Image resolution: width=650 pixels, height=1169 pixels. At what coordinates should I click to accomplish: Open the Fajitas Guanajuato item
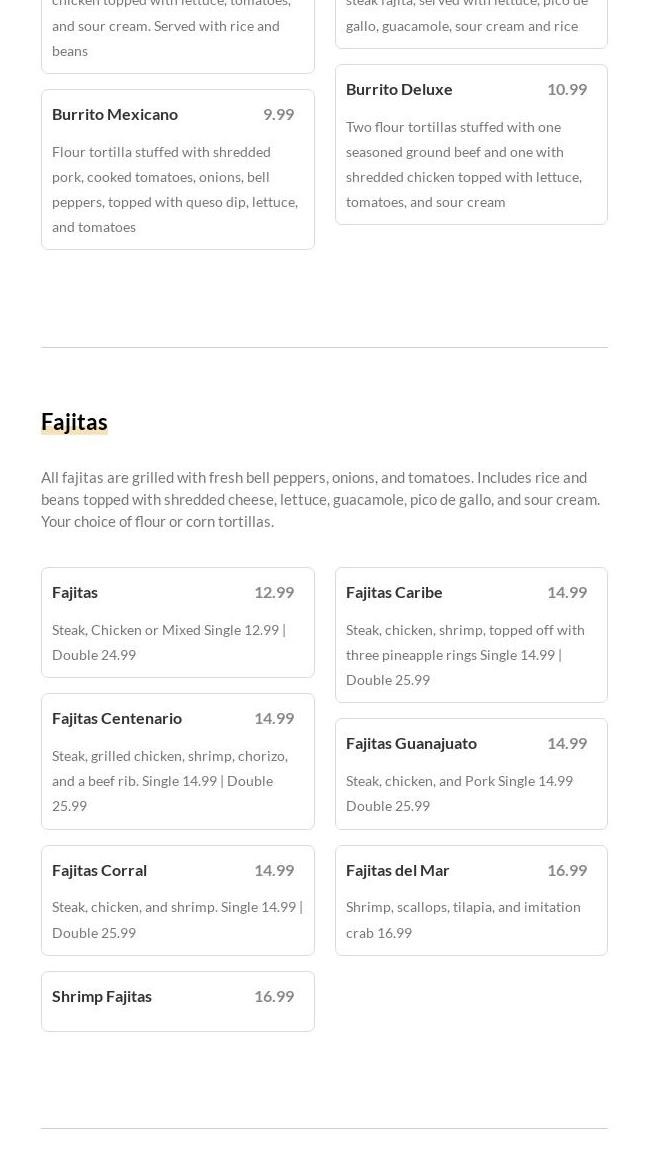tap(471, 773)
